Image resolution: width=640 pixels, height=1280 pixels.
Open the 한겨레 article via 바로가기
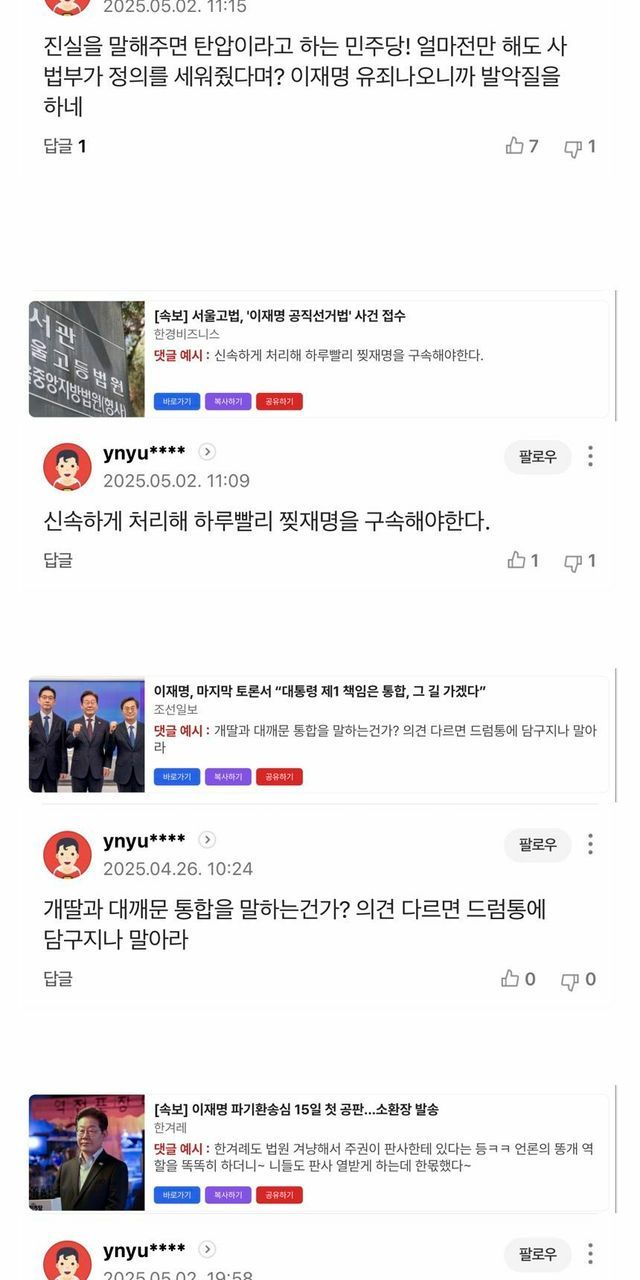point(177,1195)
